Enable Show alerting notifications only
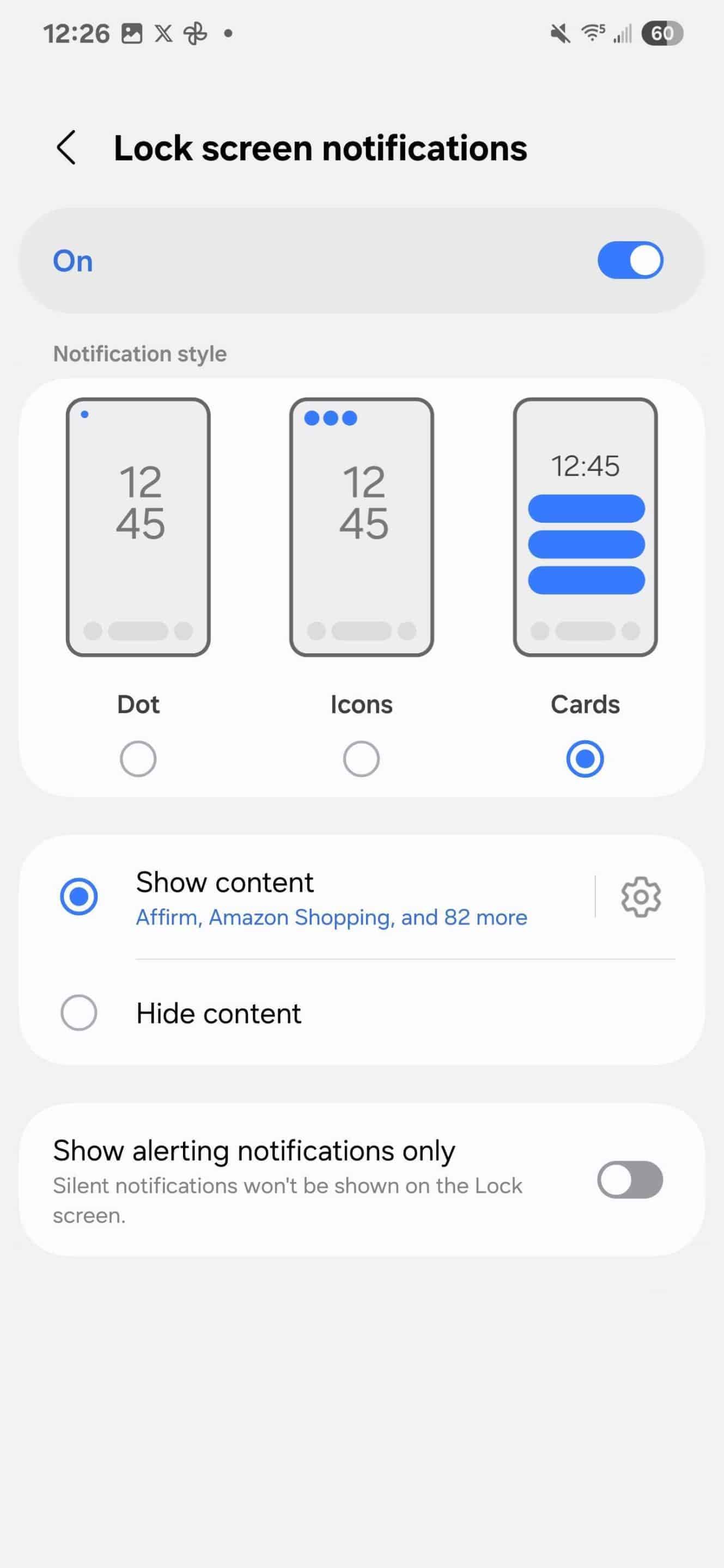The height and width of the screenshot is (1568, 724). tap(630, 1180)
